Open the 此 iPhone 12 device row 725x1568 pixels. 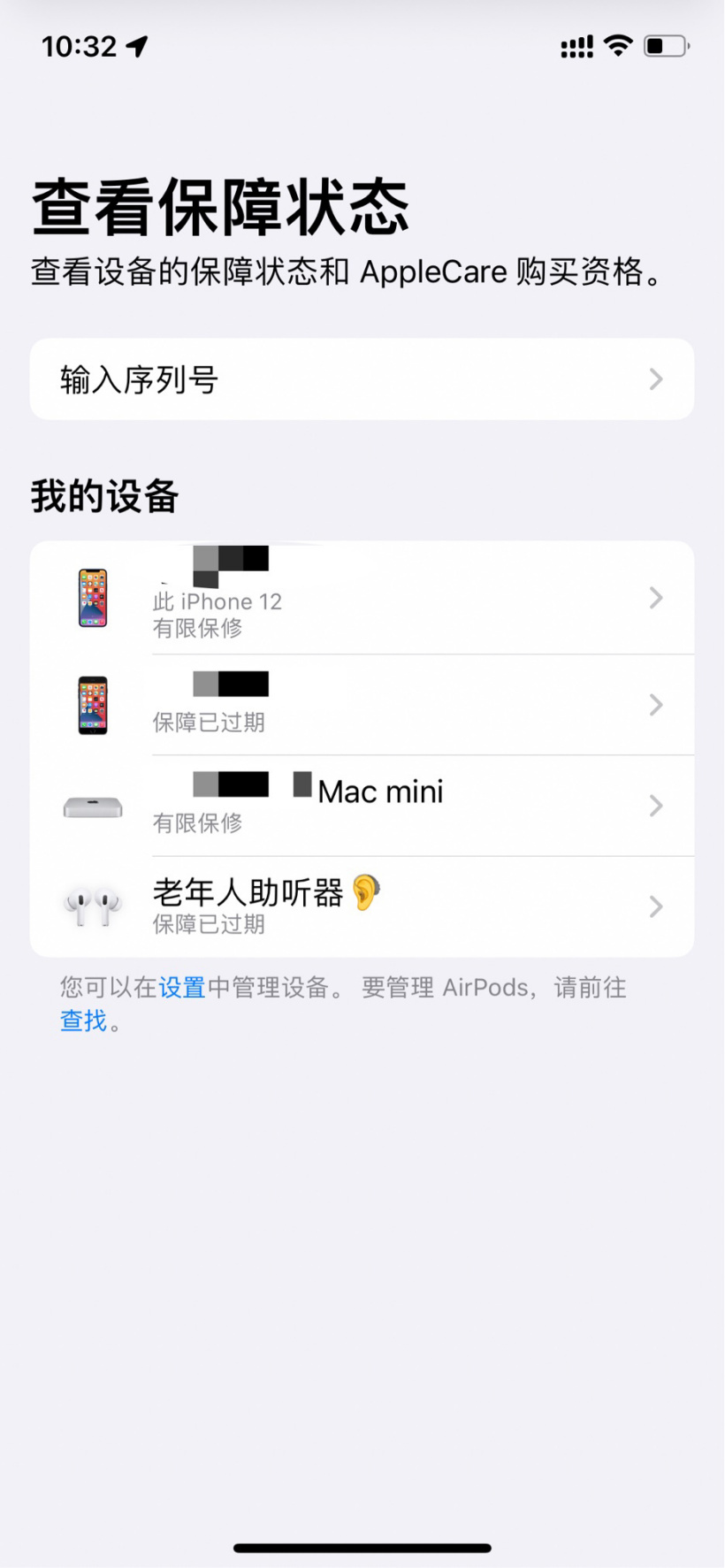362,599
